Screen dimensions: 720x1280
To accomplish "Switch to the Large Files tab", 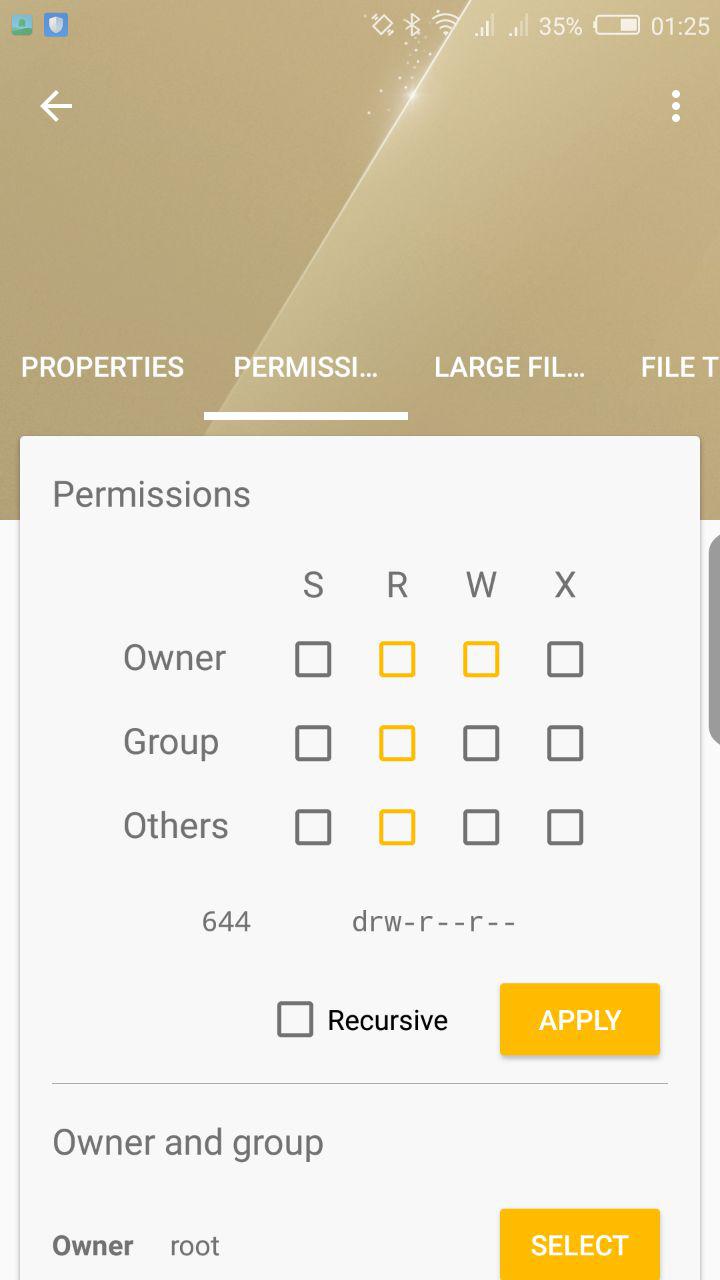I will 510,367.
